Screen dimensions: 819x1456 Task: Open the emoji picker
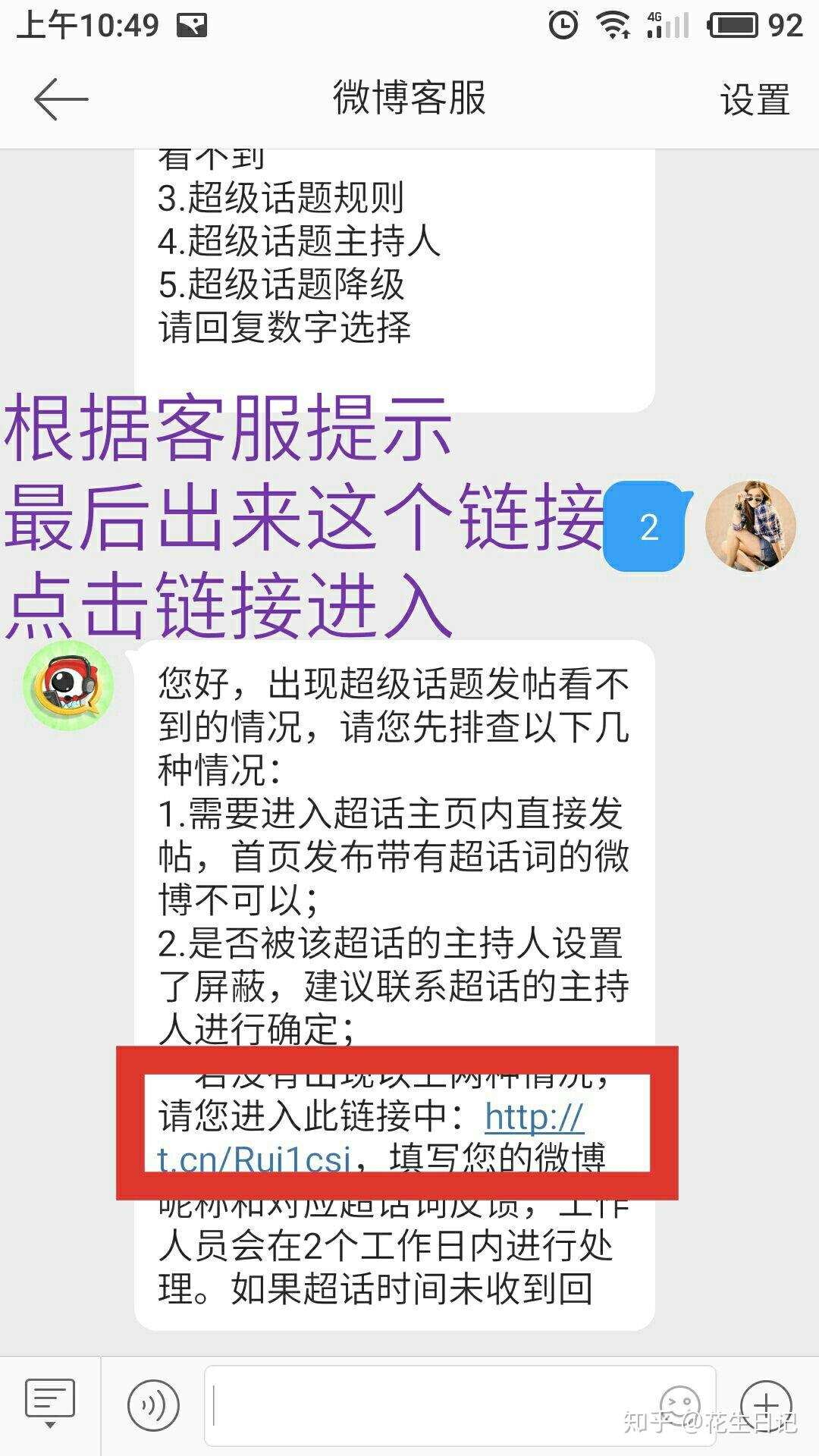679,1404
